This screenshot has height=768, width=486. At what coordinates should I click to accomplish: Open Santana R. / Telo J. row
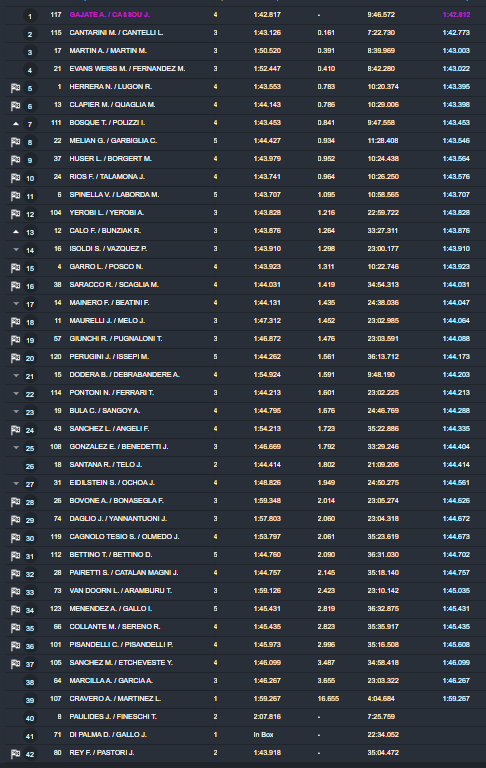(245, 465)
